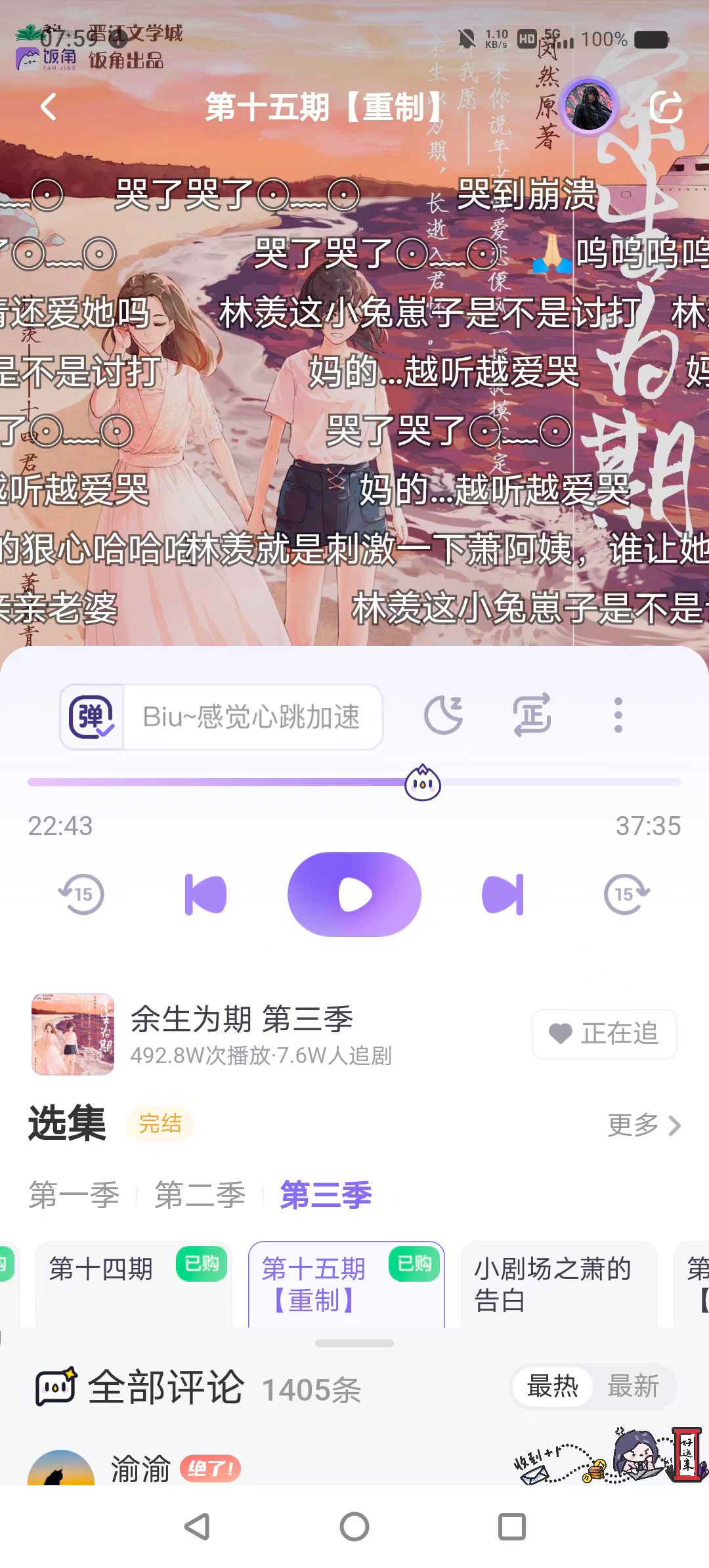Open the three-dot more options menu
The width and height of the screenshot is (709, 1568).
[618, 715]
